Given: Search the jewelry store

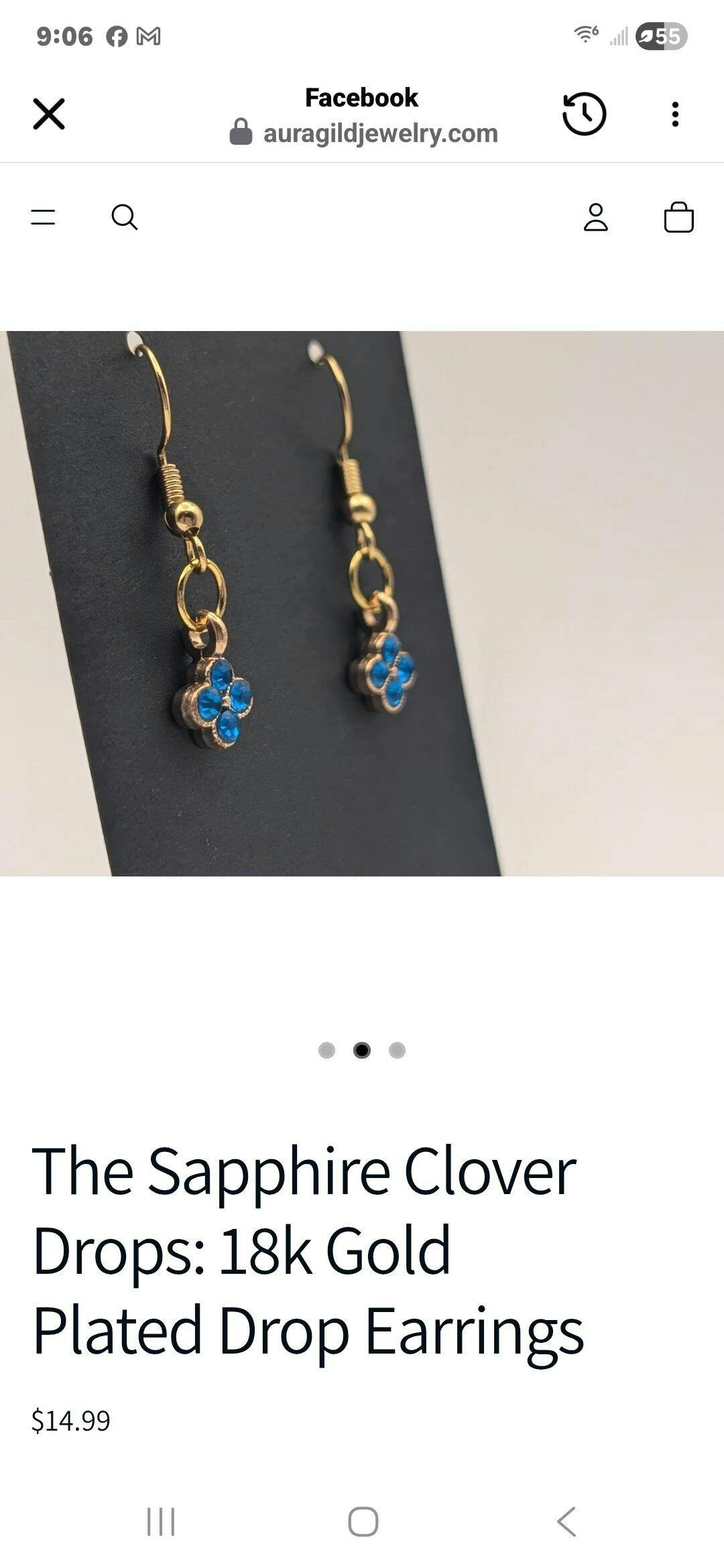Looking at the screenshot, I should click(x=125, y=217).
